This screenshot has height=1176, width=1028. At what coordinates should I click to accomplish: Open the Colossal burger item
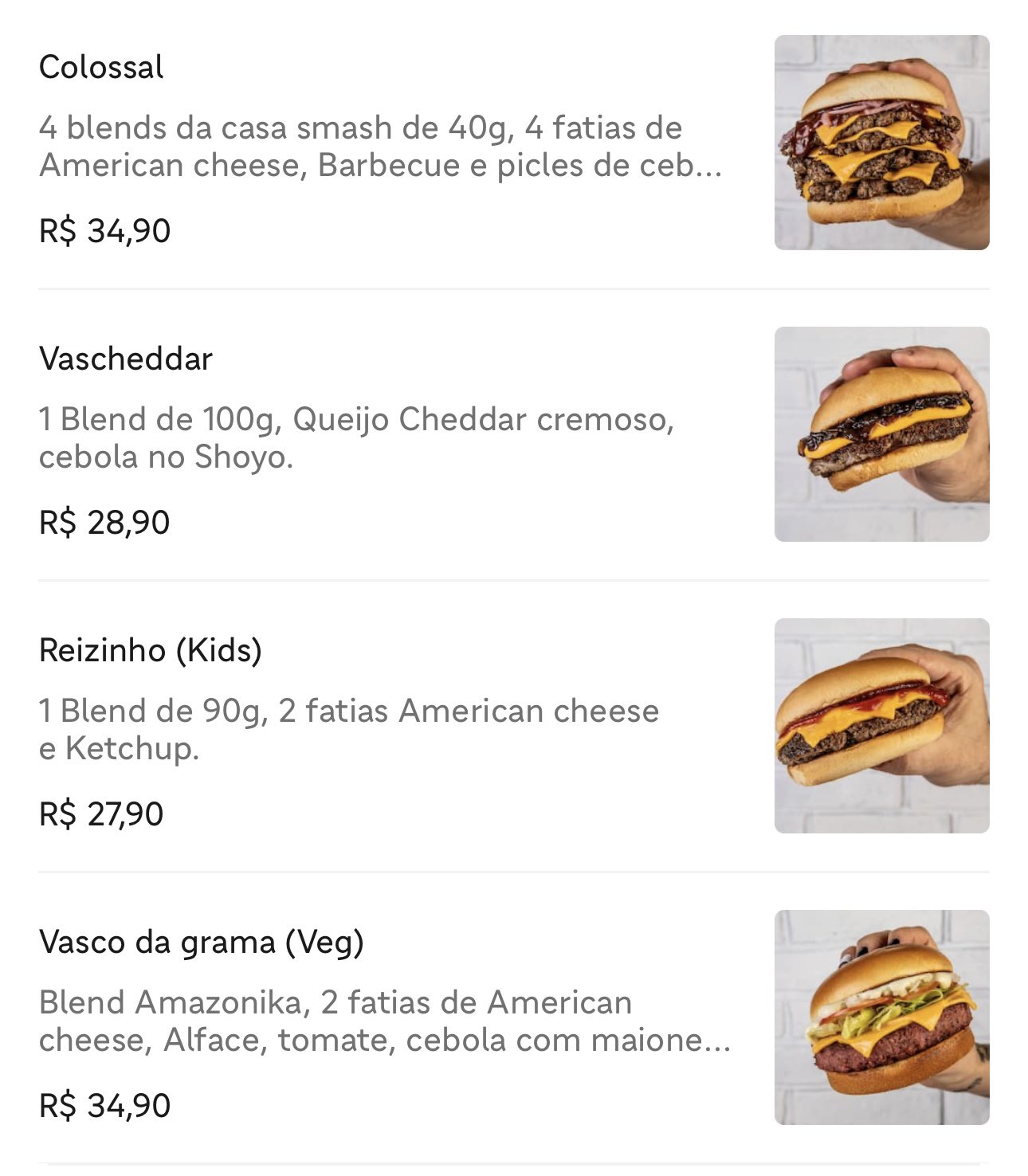pyautogui.click(x=101, y=67)
